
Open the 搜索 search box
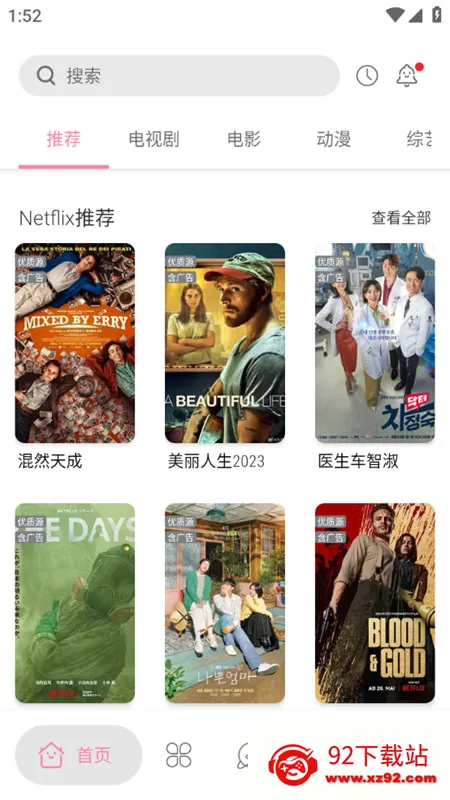[x=179, y=76]
